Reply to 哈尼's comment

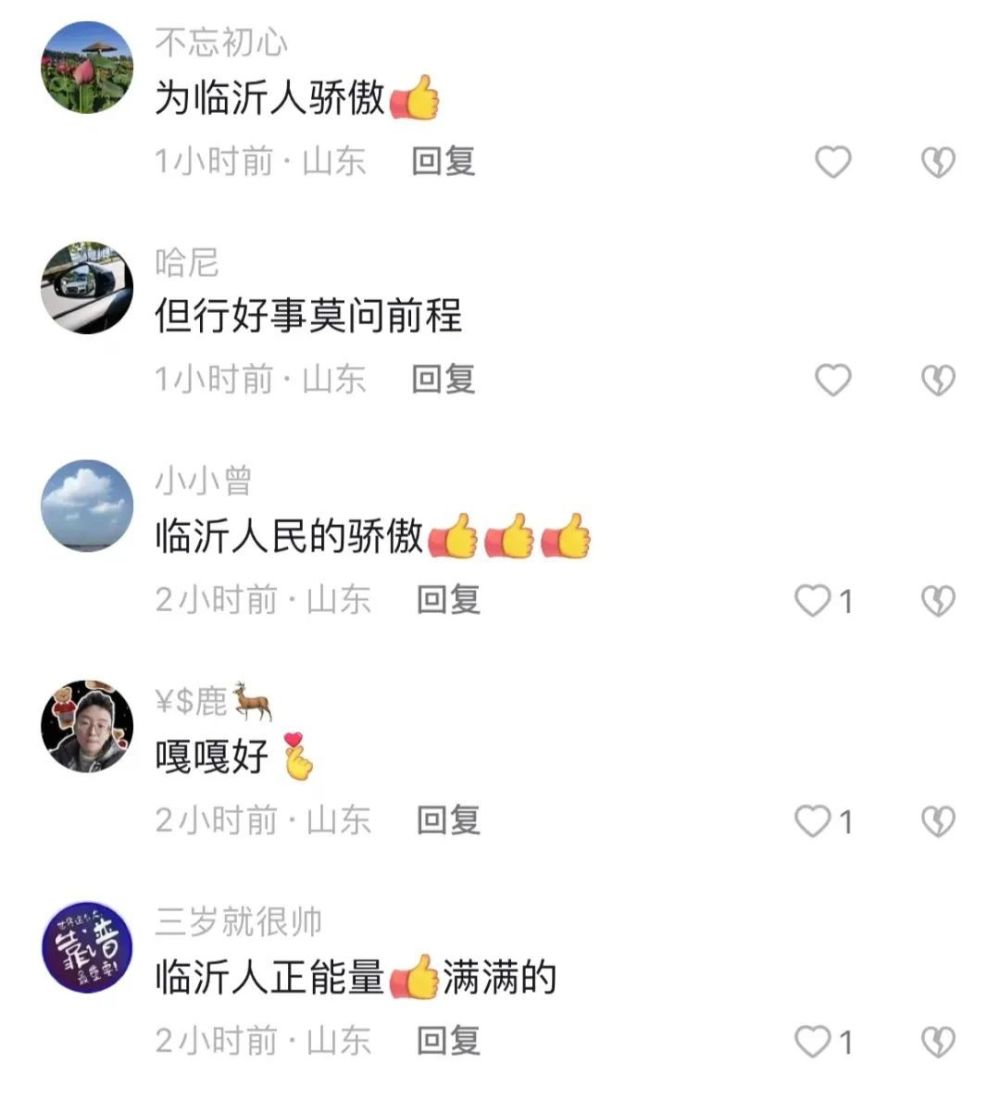click(x=444, y=379)
